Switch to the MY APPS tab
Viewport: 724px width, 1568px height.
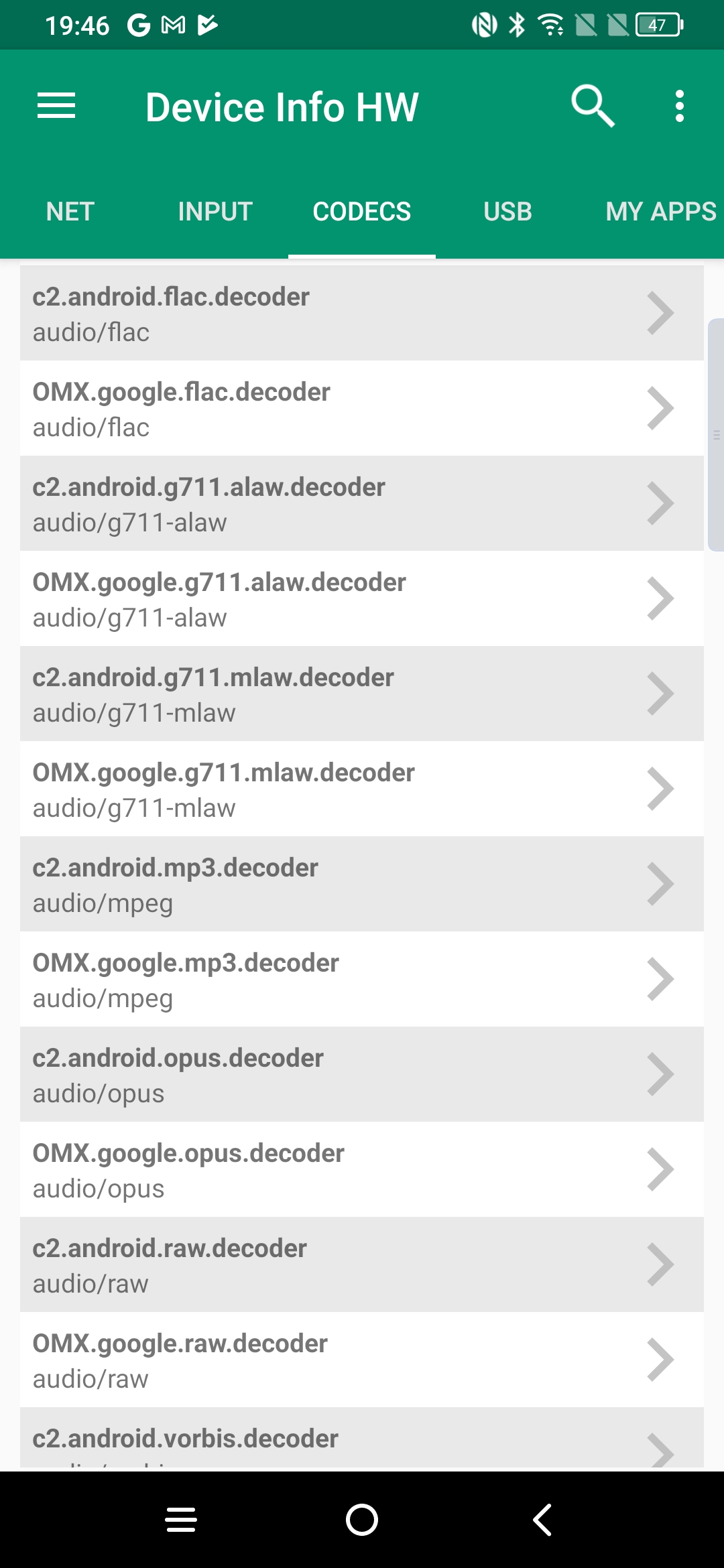point(660,212)
